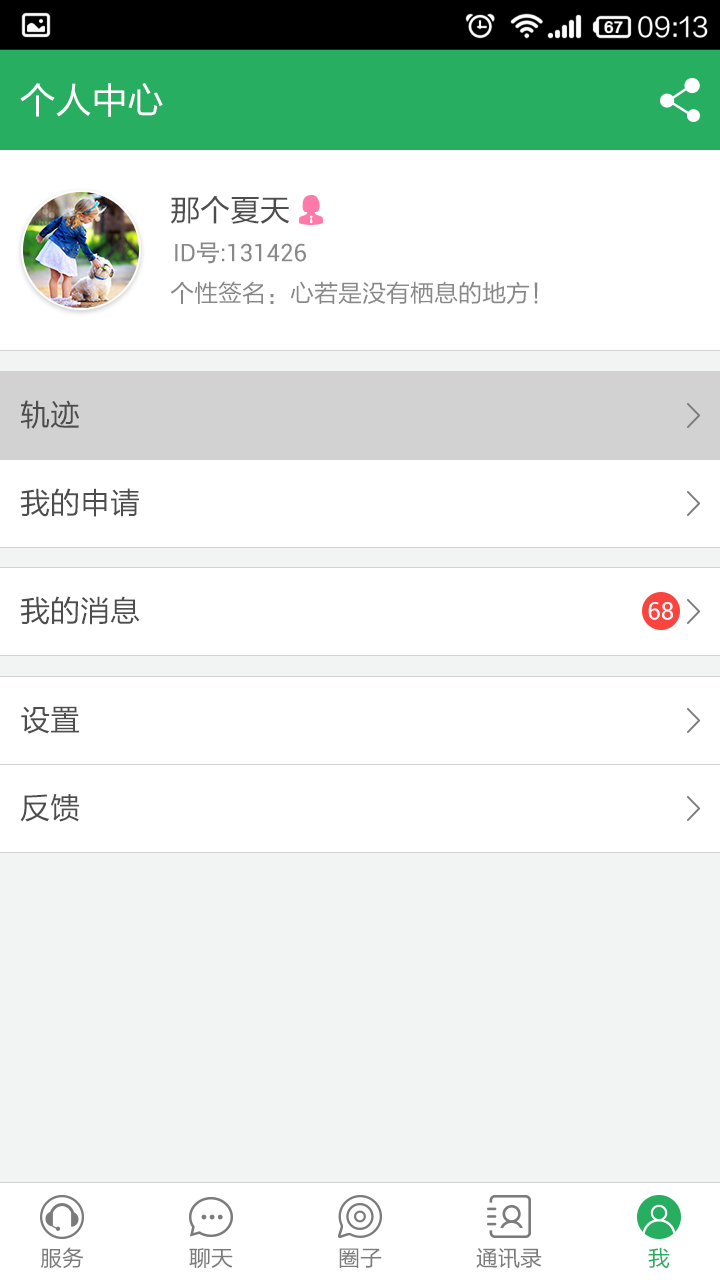The image size is (720, 1280).
Task: View 我的消息 with 68 unread
Action: coord(360,611)
